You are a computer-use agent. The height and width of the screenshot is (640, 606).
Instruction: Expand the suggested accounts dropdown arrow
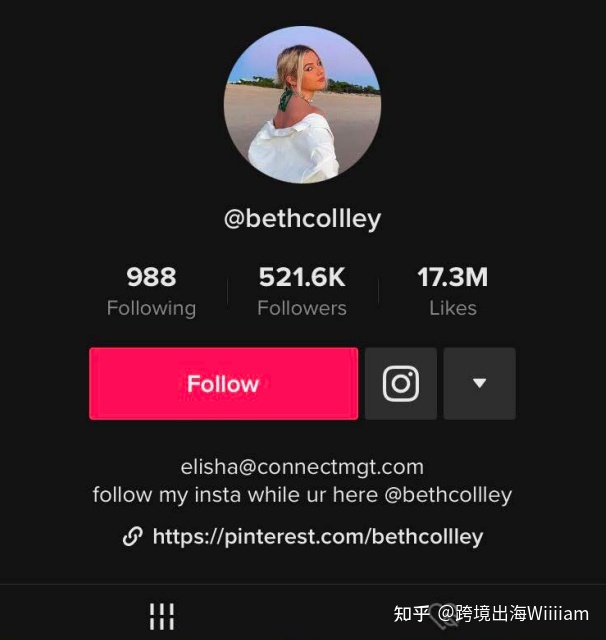(479, 384)
